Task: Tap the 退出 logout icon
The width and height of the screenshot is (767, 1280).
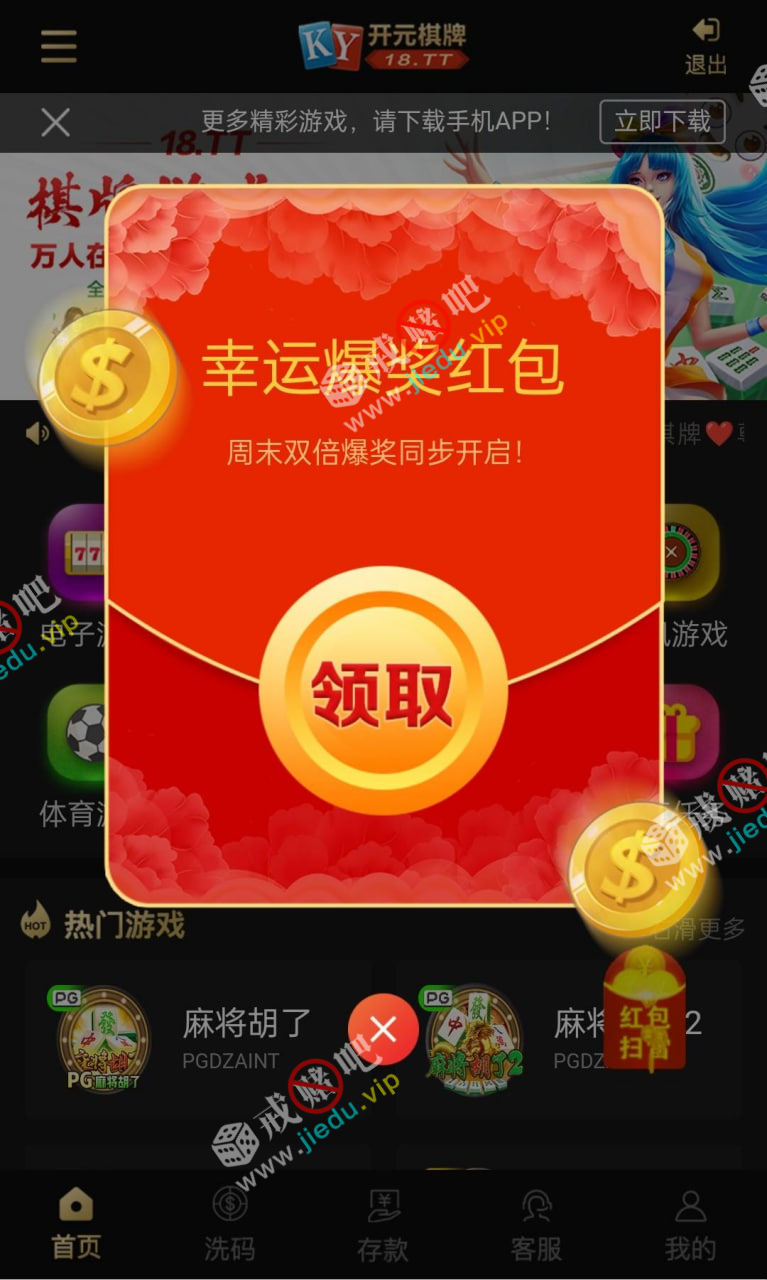Action: pos(705,46)
